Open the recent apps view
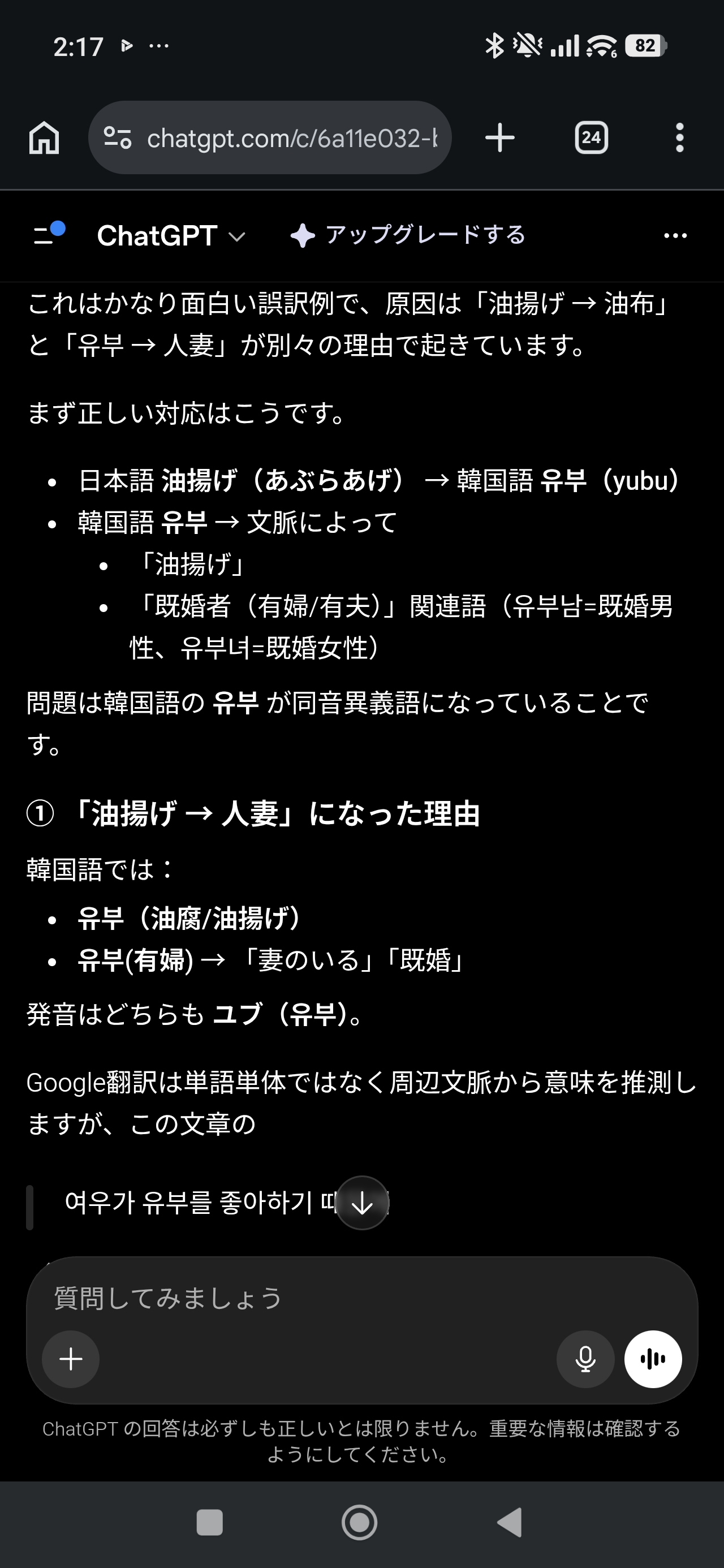 click(x=210, y=1522)
